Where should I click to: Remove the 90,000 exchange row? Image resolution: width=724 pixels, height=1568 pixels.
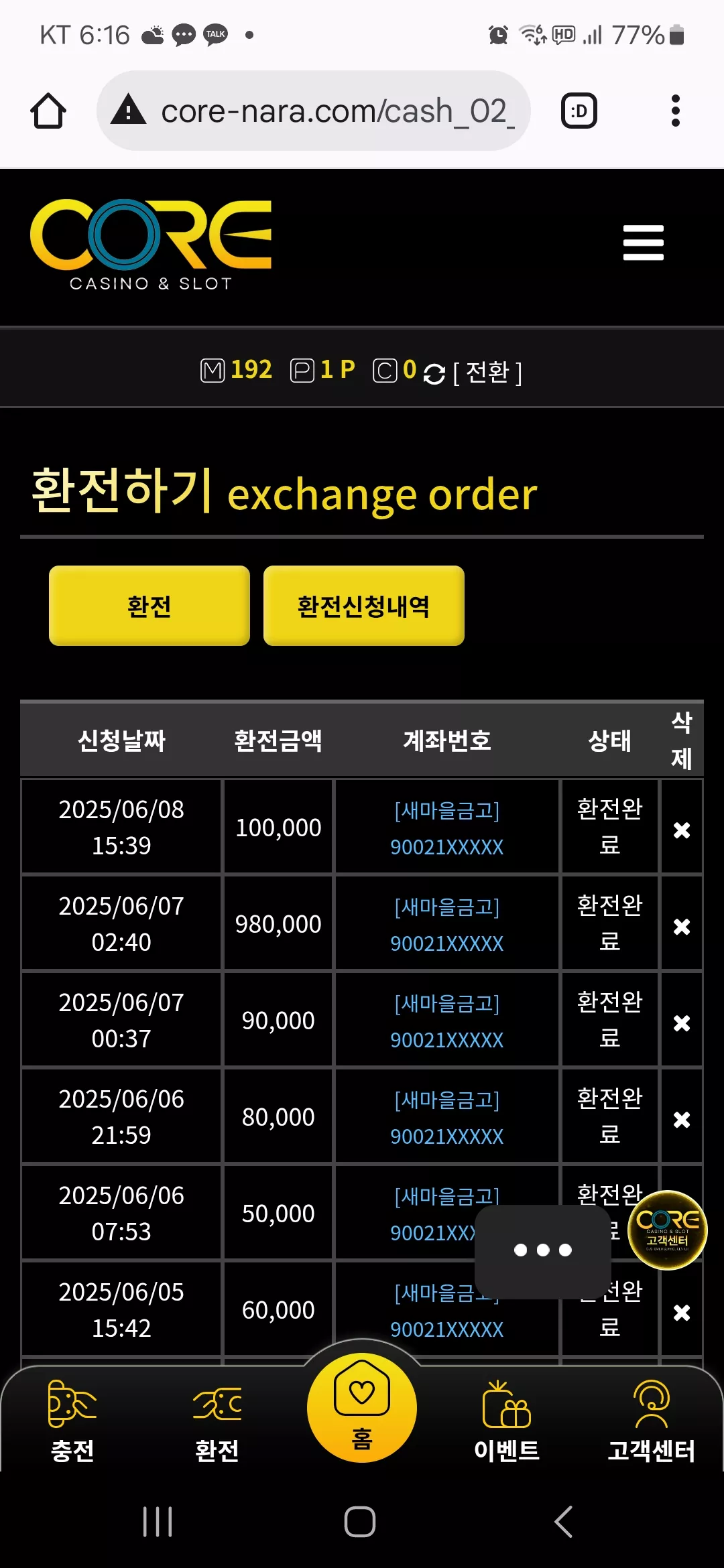pos(682,1023)
